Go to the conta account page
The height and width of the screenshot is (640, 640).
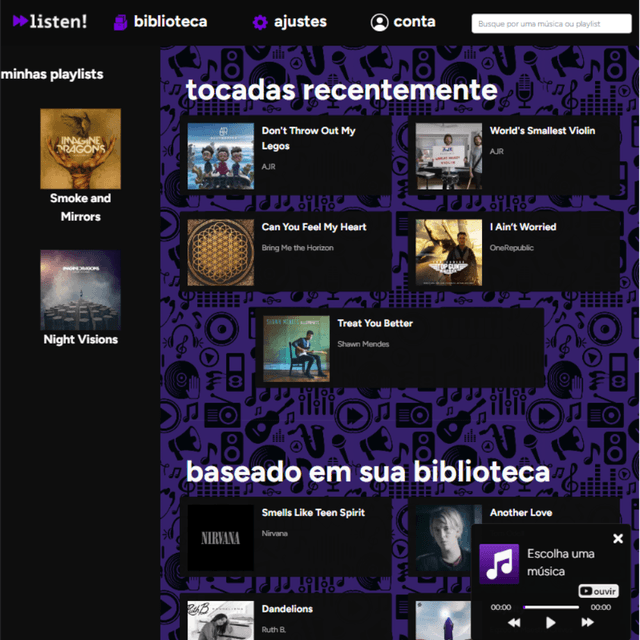403,22
